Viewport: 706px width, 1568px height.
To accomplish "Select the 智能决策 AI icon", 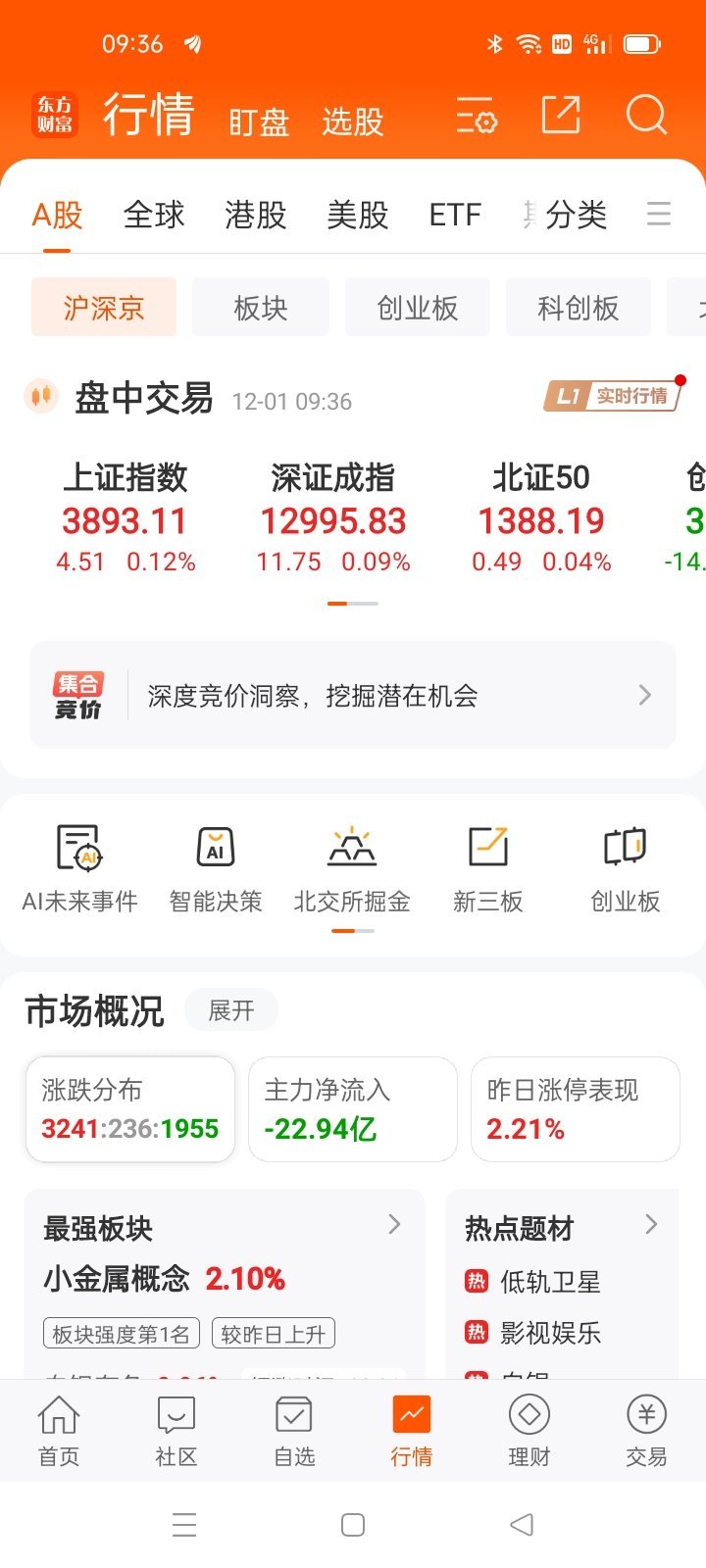I will (x=215, y=862).
